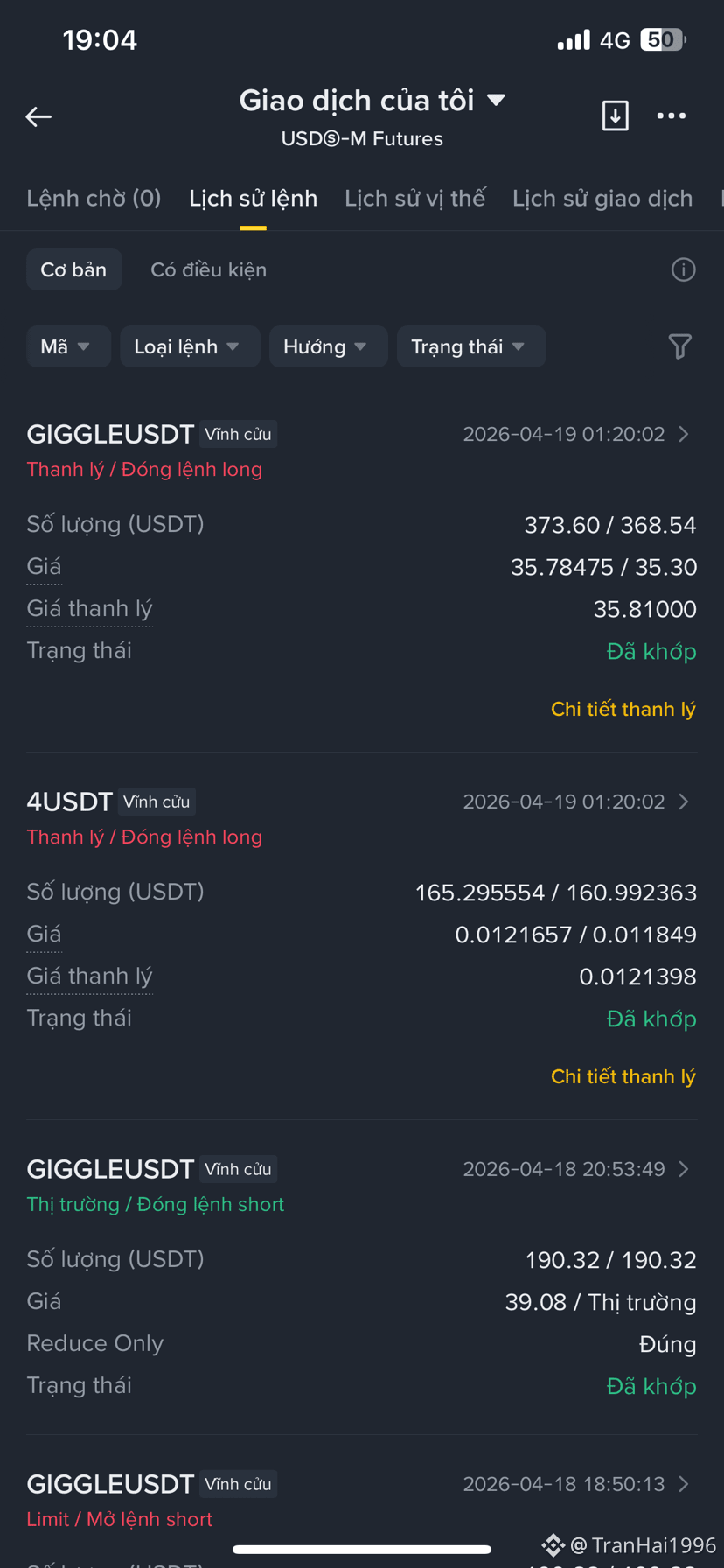This screenshot has height=1568, width=724.
Task: Open the GIGGLEUSDT order from 20:53:49
Action: click(684, 1169)
